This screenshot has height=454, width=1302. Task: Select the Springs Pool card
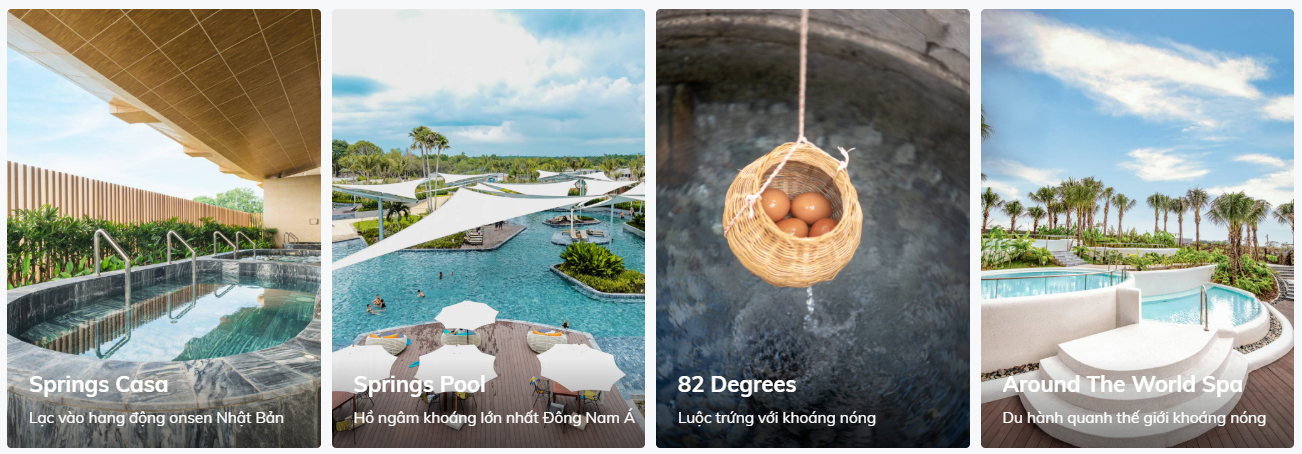coord(488,228)
